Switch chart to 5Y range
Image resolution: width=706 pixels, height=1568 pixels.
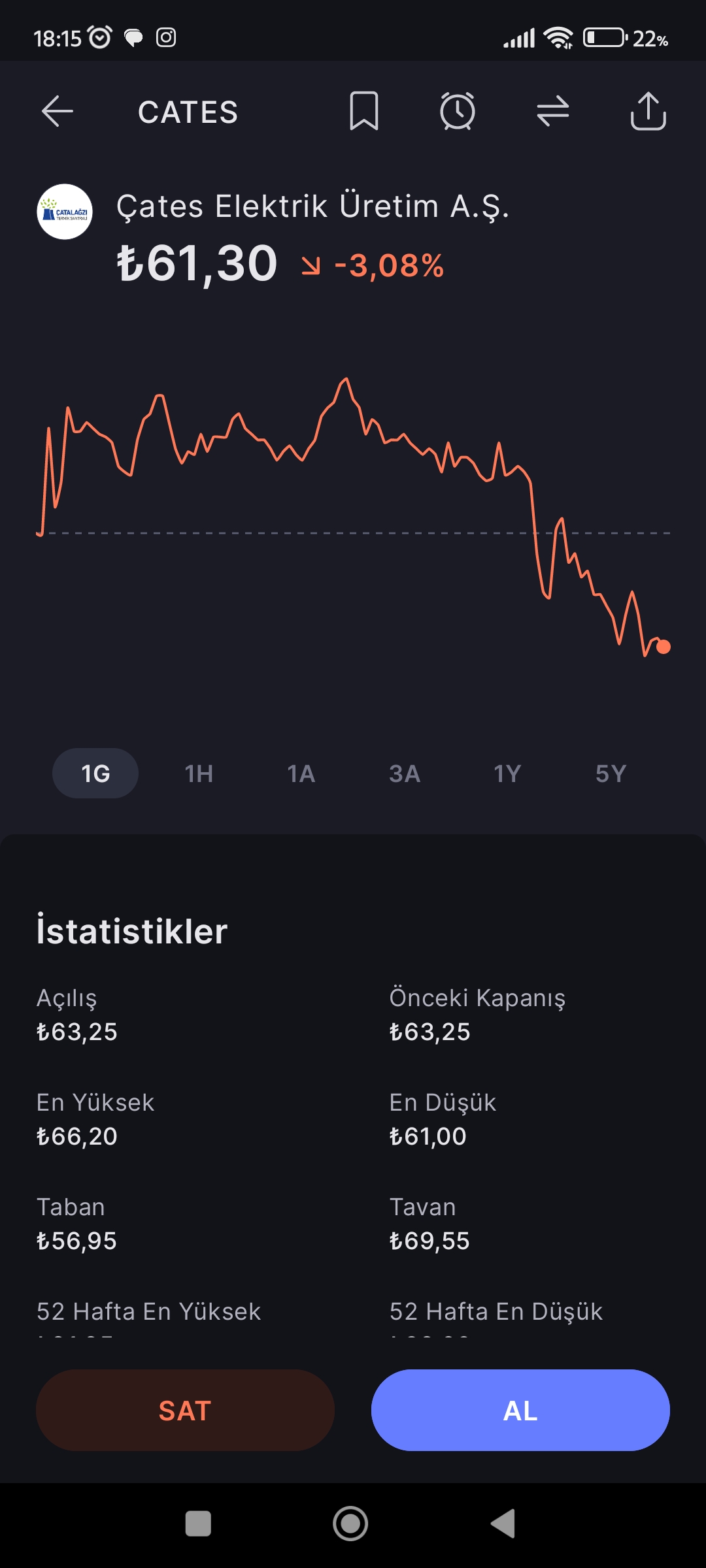[611, 774]
